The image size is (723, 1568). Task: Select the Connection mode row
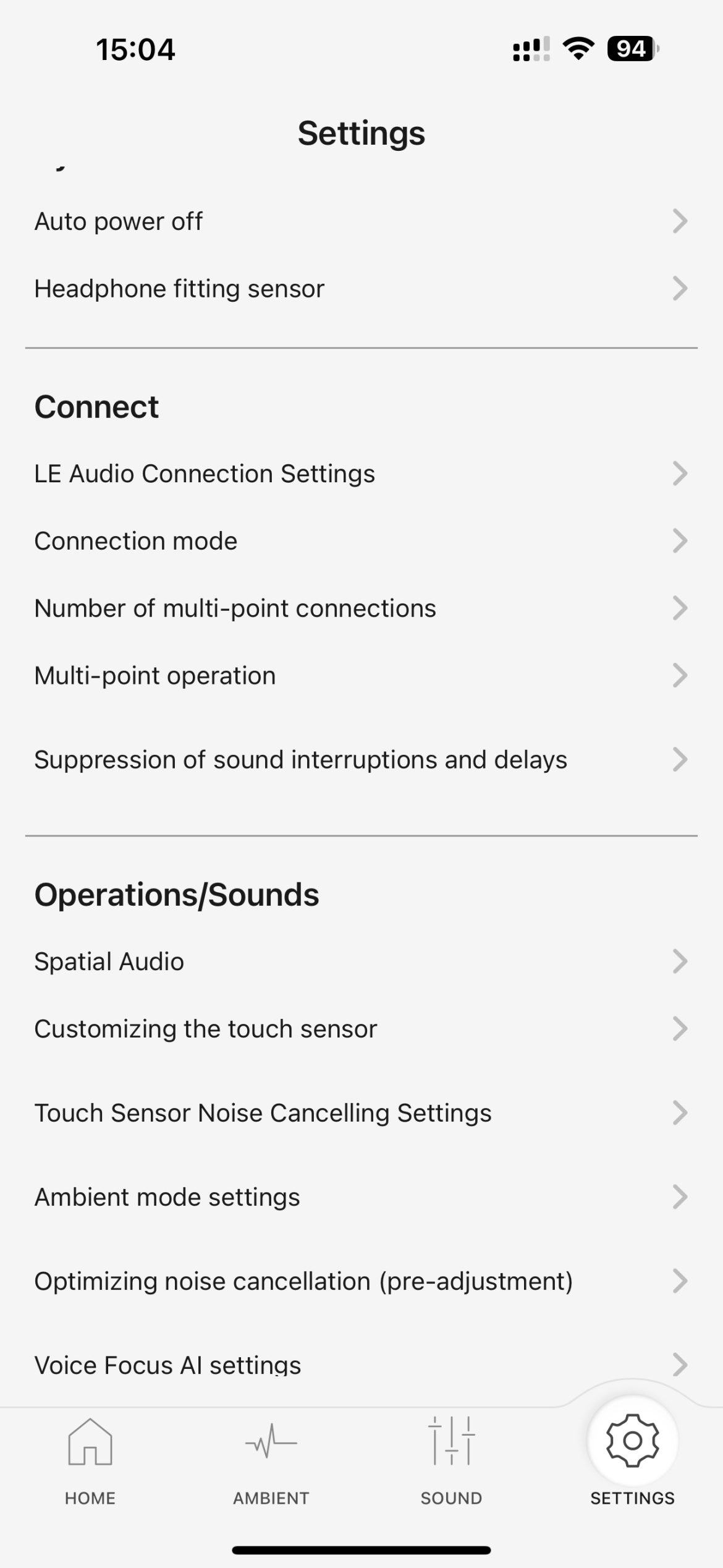pyautogui.click(x=361, y=541)
